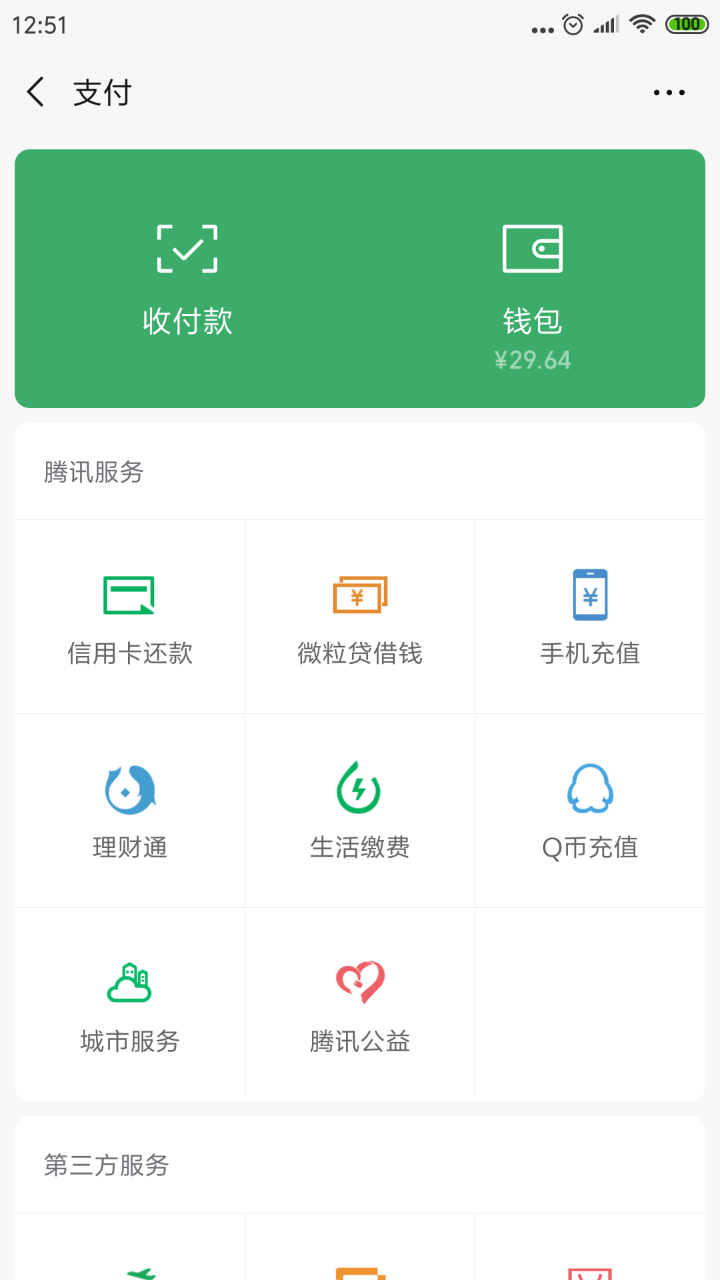Tap the back arrow to leave 支付
Image resolution: width=720 pixels, height=1280 pixels.
[35, 91]
